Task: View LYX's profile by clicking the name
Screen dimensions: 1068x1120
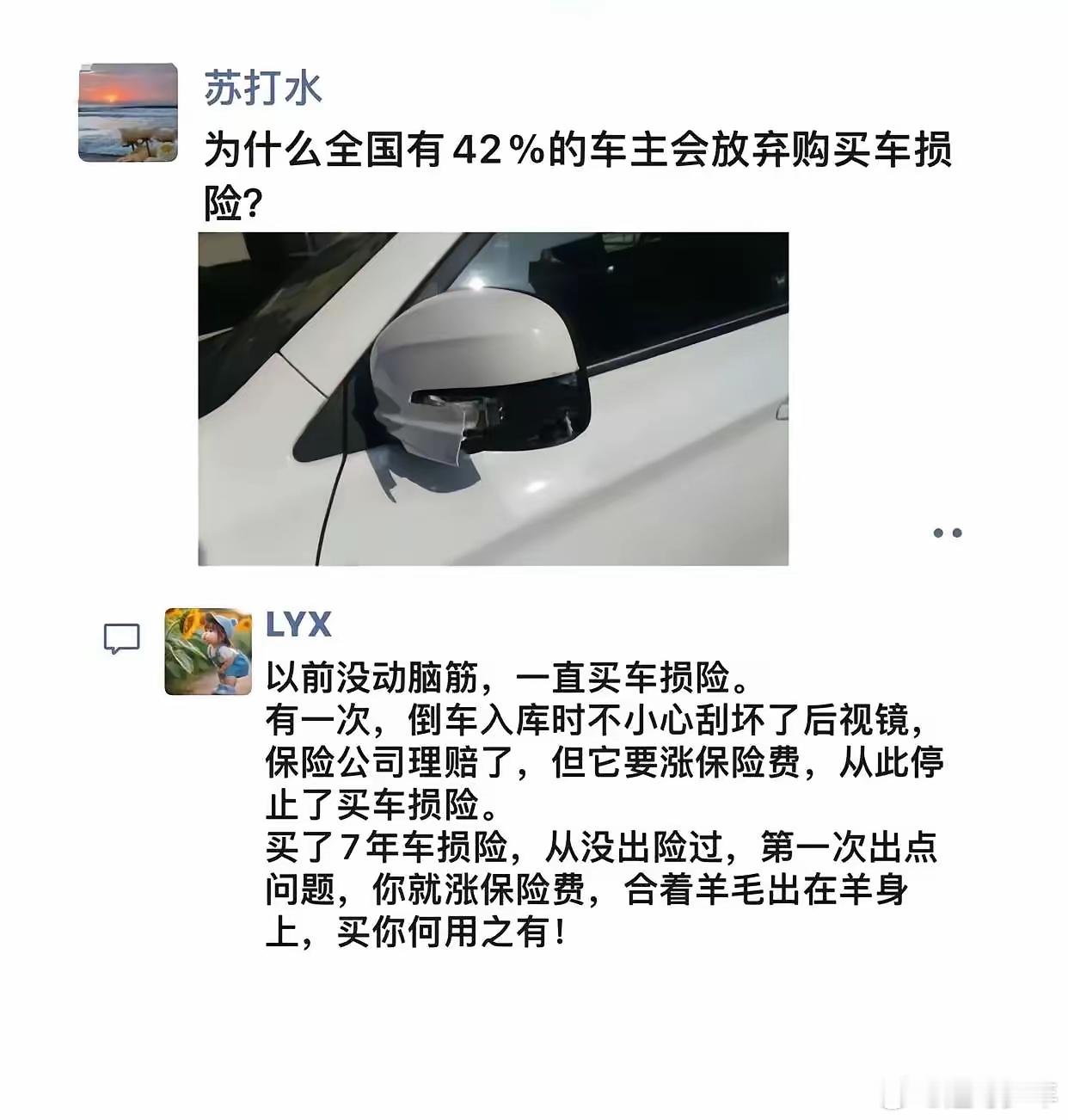Action: [x=298, y=626]
